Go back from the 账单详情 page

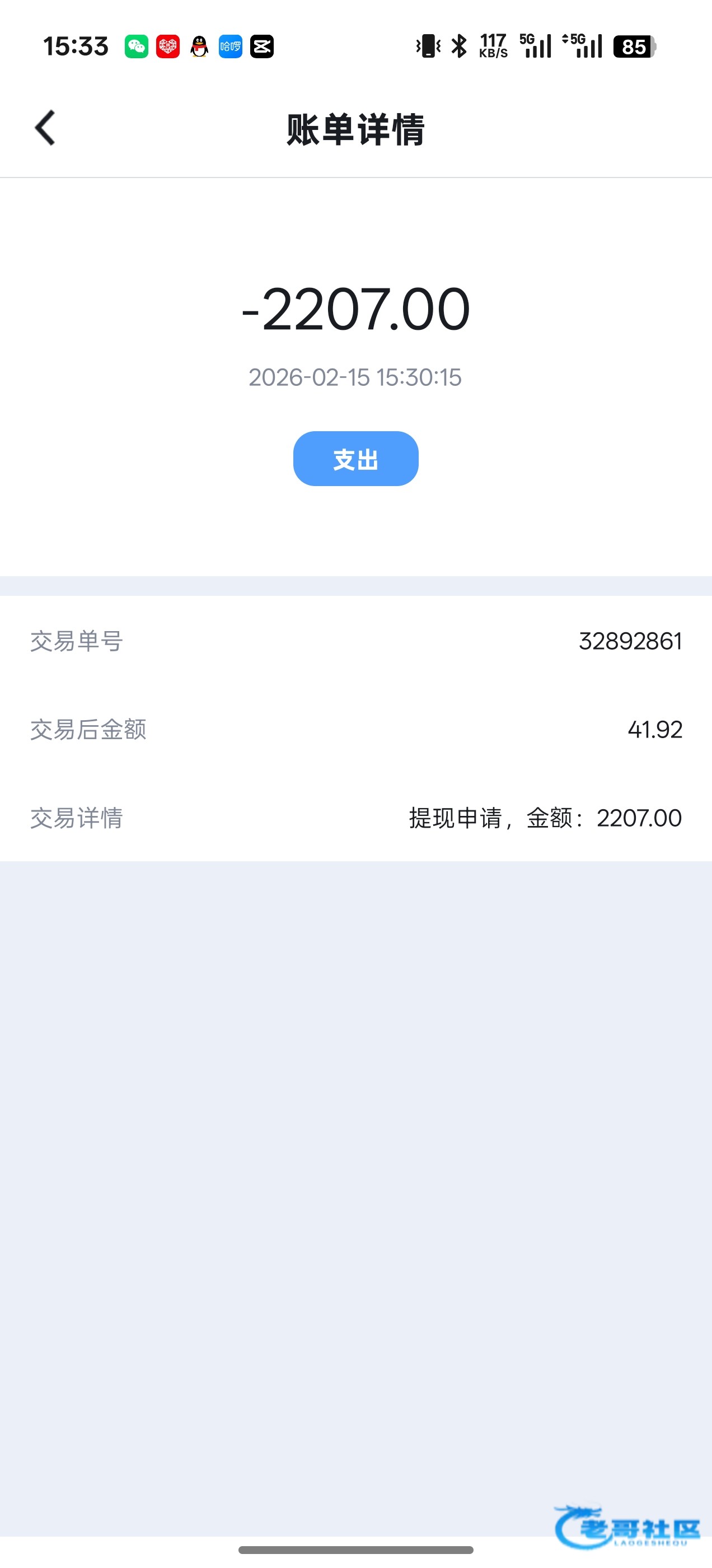pos(46,128)
